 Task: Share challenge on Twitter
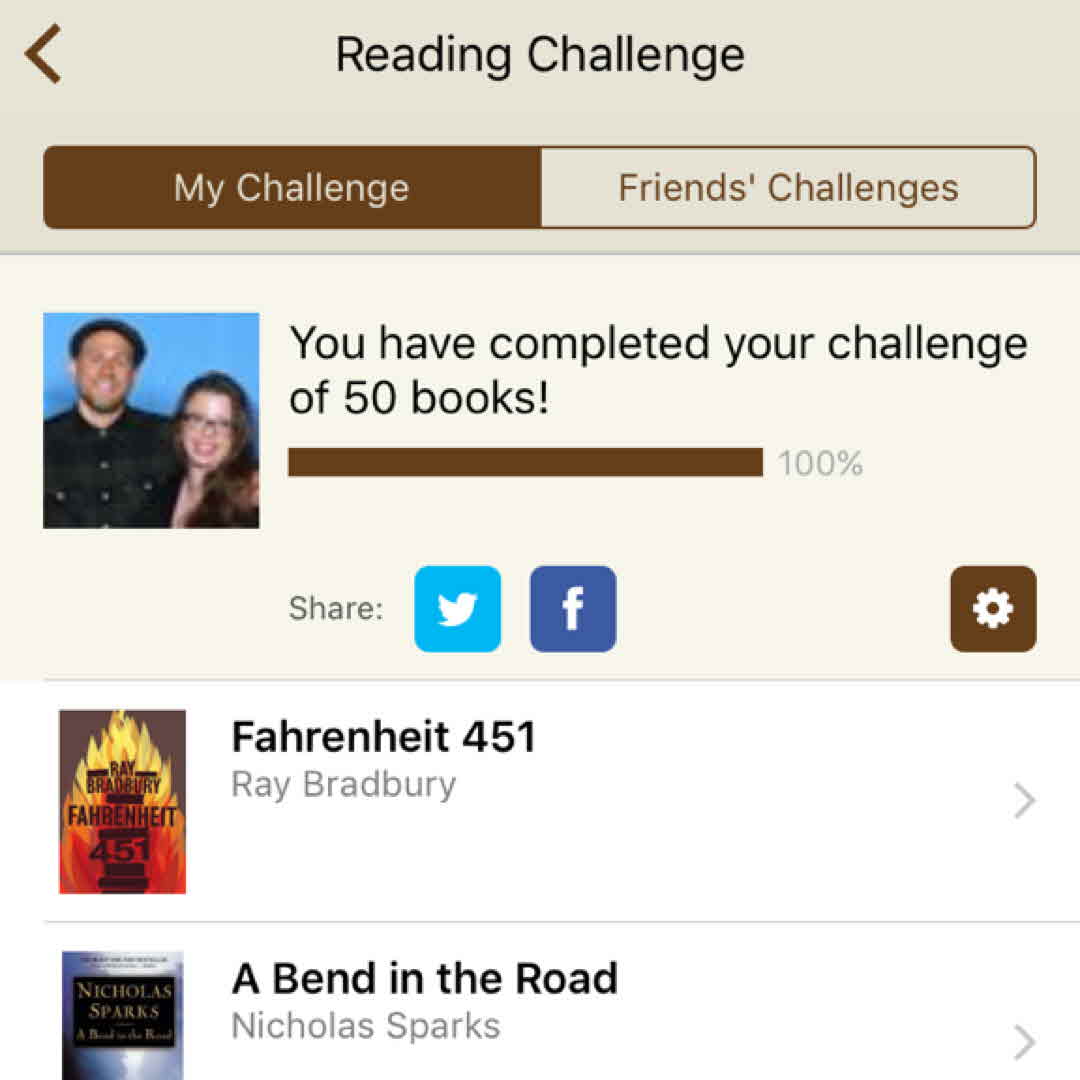point(458,609)
